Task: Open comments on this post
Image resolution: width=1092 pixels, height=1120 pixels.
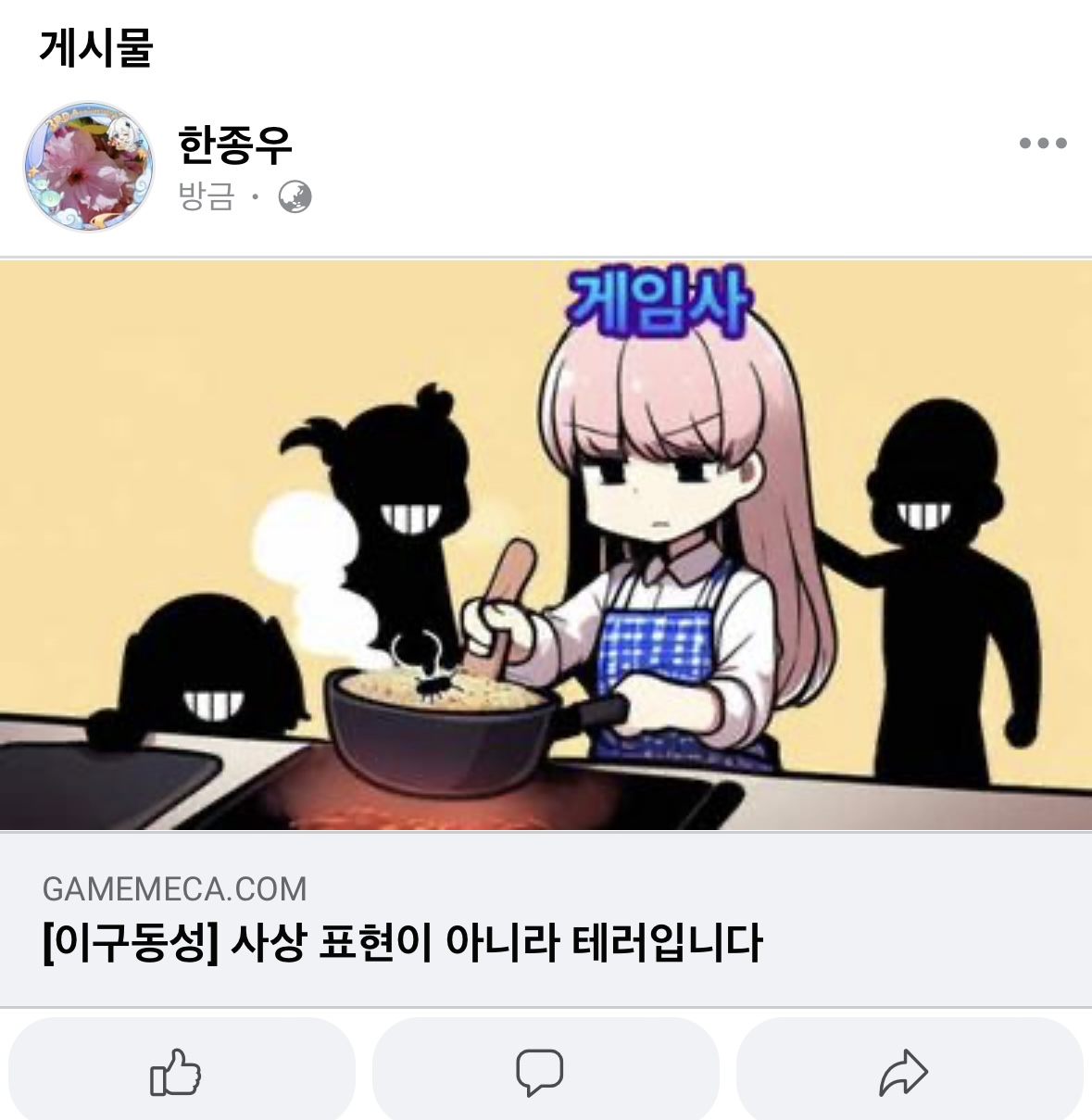Action: 540,1073
